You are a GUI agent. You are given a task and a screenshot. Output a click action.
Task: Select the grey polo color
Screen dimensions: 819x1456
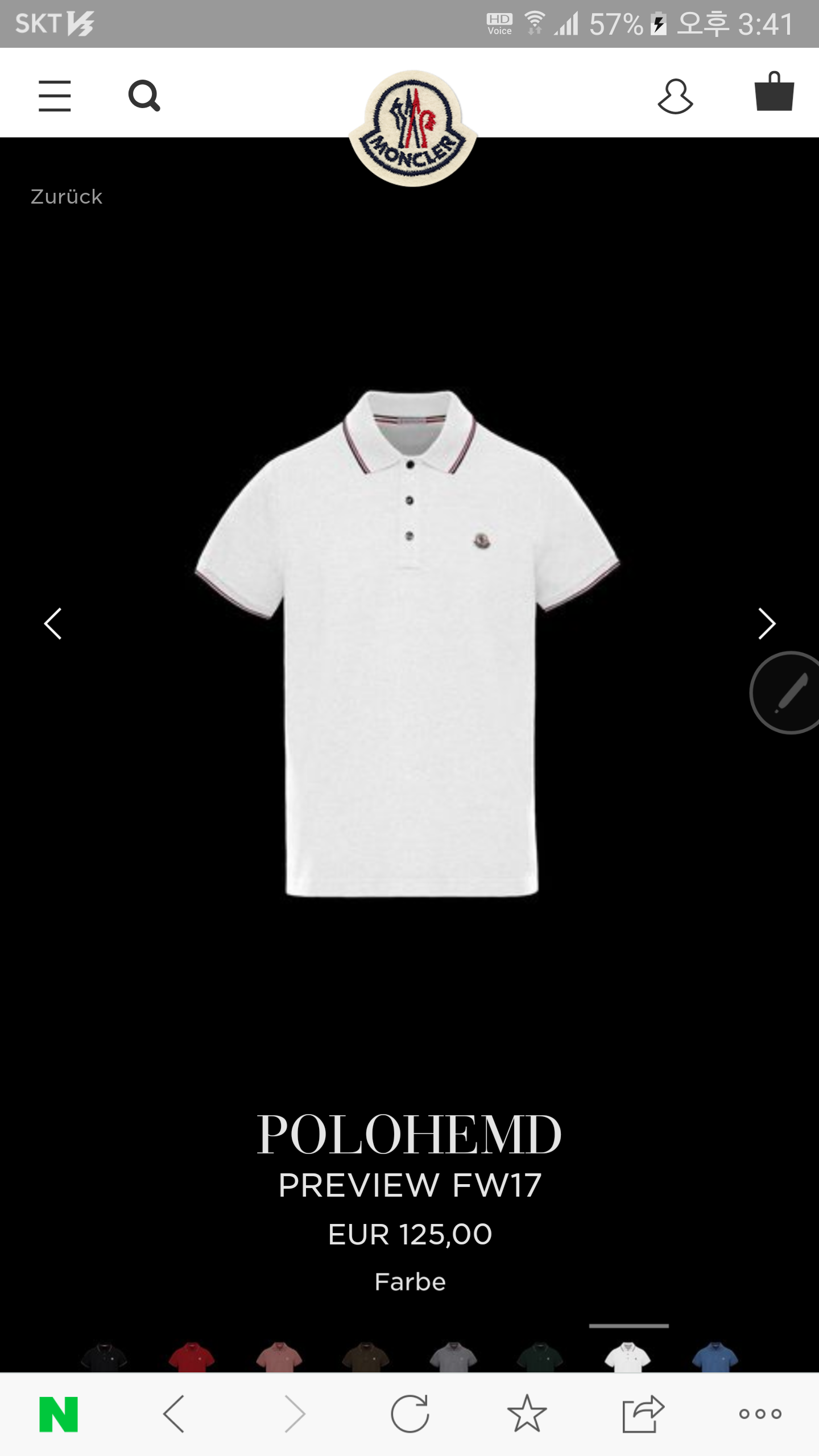click(x=453, y=1358)
